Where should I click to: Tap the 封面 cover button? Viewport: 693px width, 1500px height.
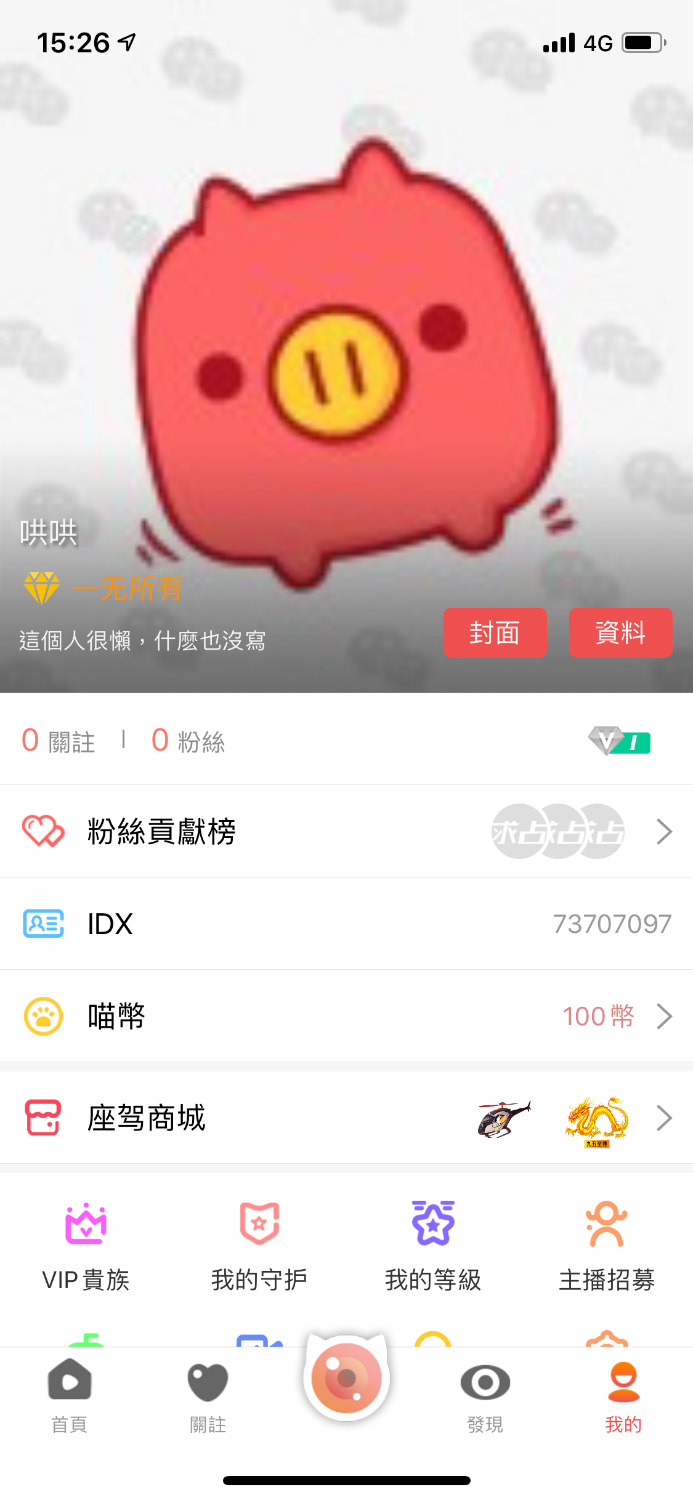[495, 633]
